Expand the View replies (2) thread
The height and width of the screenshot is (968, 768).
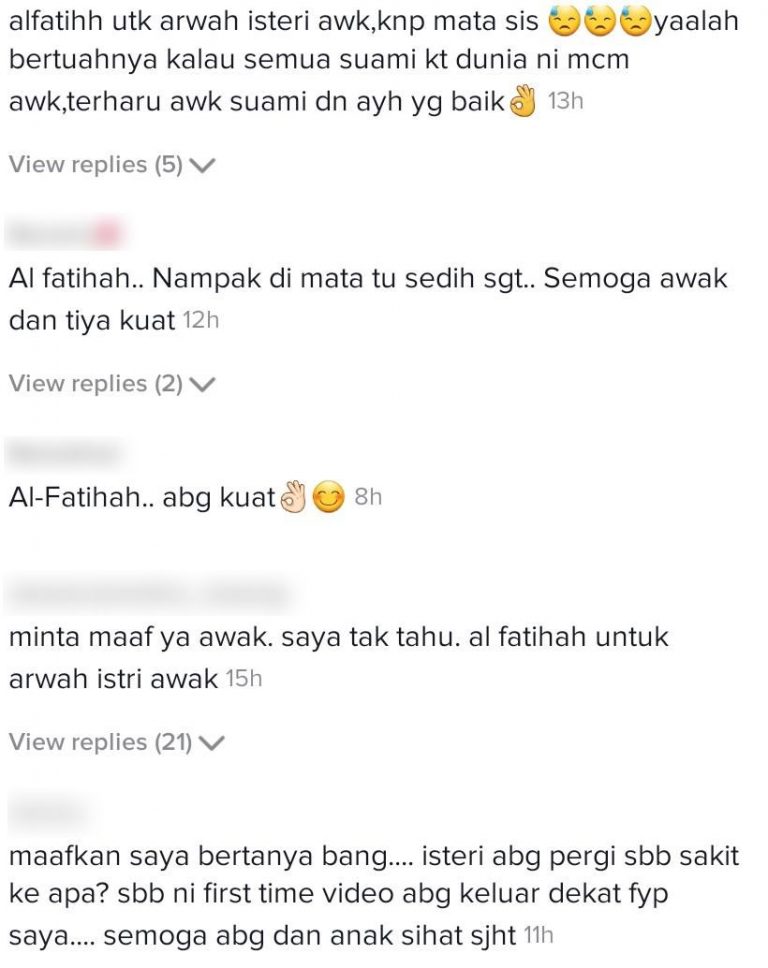click(x=112, y=383)
